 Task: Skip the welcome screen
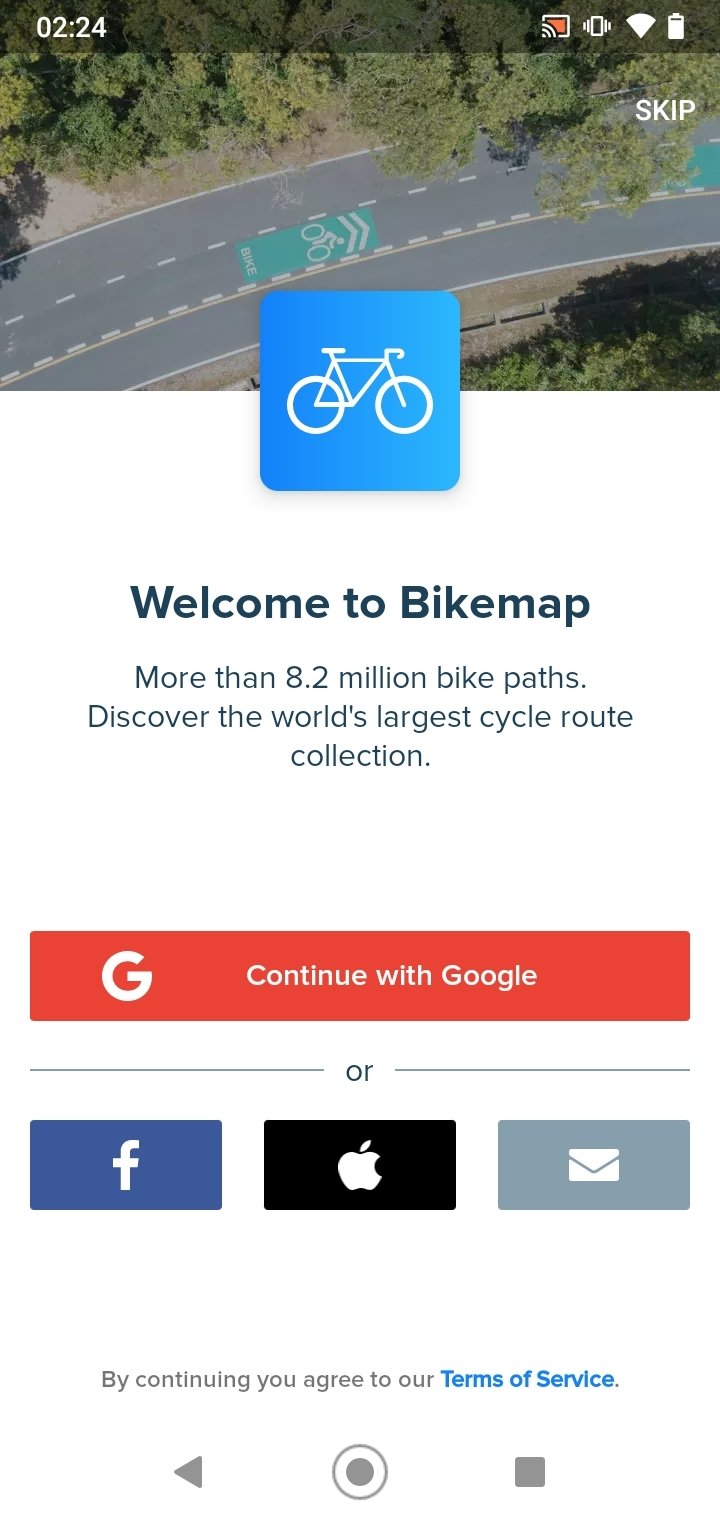(x=665, y=110)
